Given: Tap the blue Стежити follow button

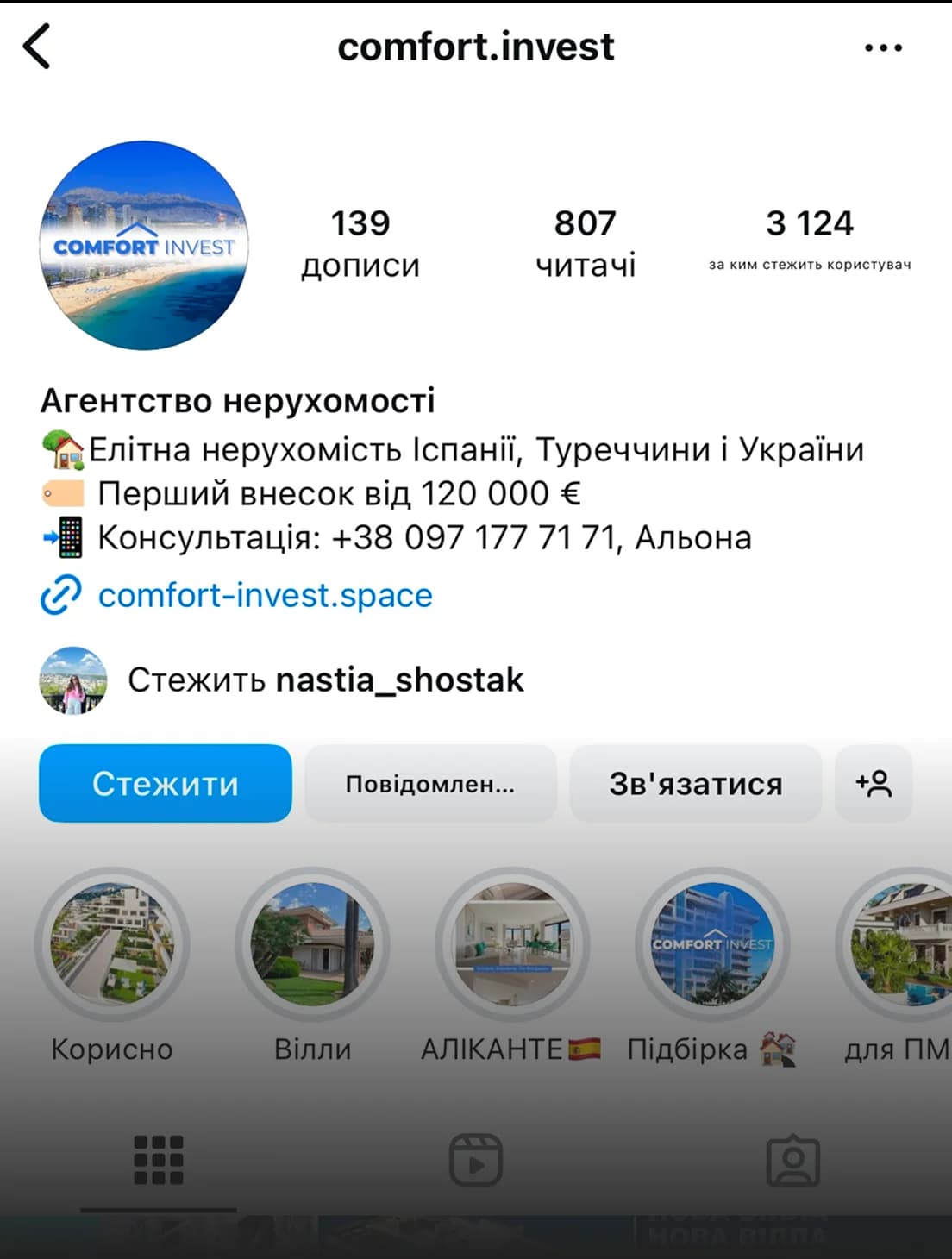Looking at the screenshot, I should (x=165, y=783).
